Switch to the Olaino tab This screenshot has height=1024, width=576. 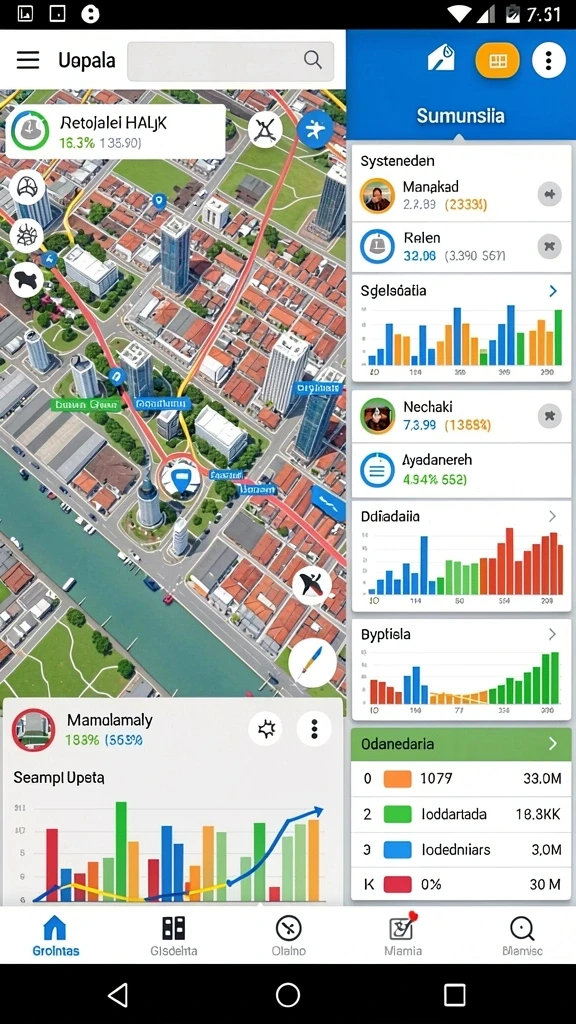[289, 935]
